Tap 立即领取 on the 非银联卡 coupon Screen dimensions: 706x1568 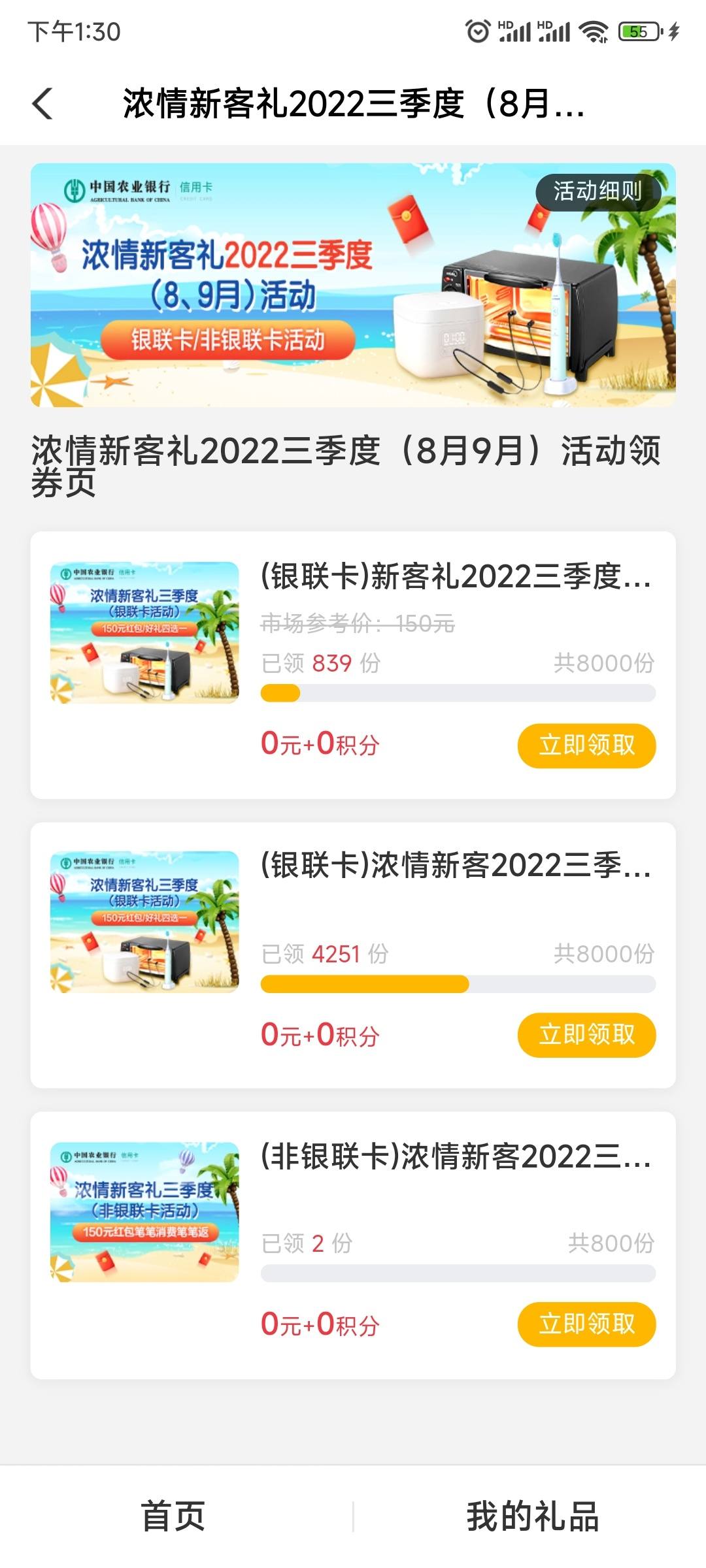click(x=586, y=1324)
